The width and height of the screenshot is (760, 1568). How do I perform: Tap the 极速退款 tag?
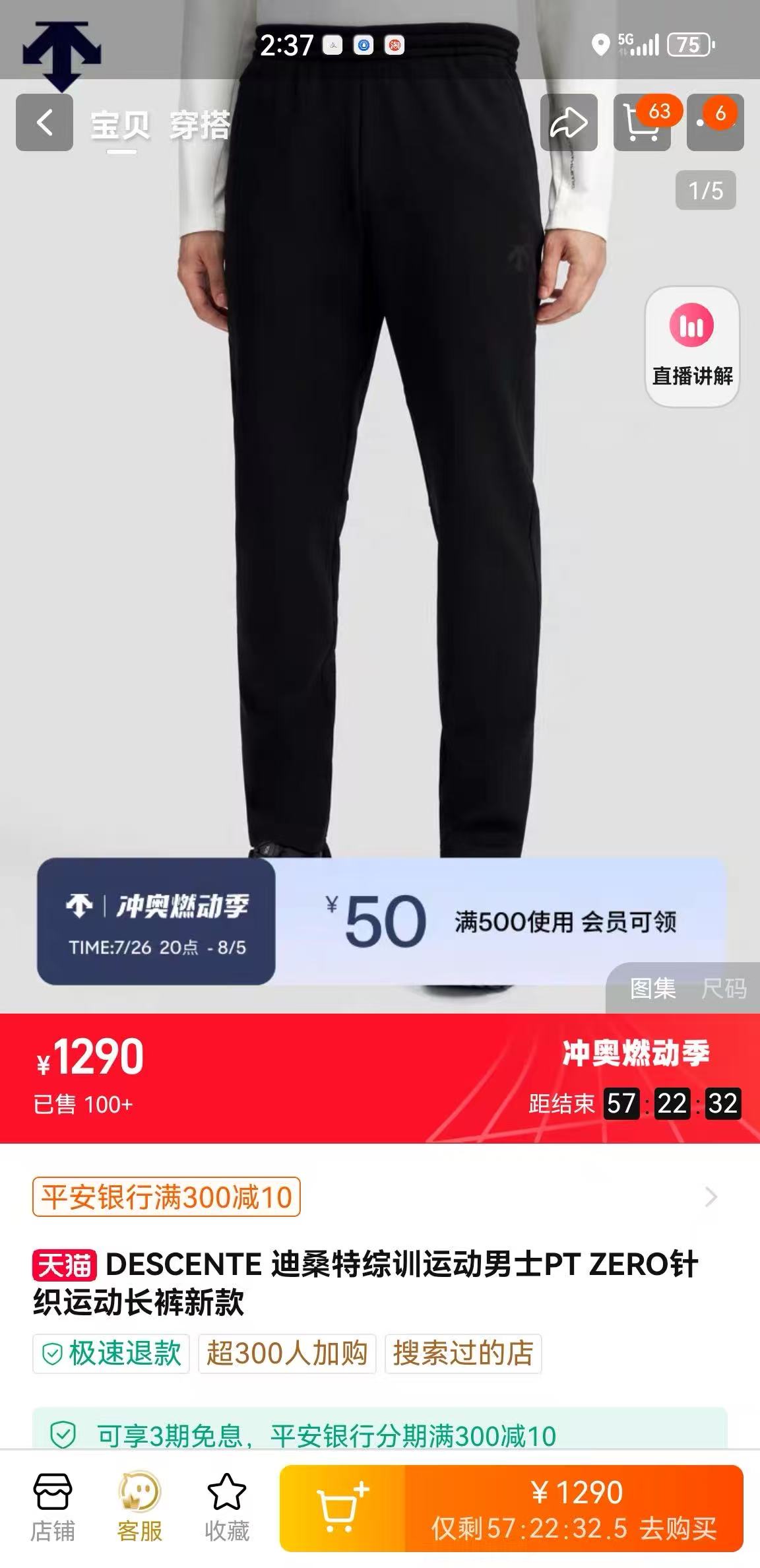click(x=111, y=1354)
